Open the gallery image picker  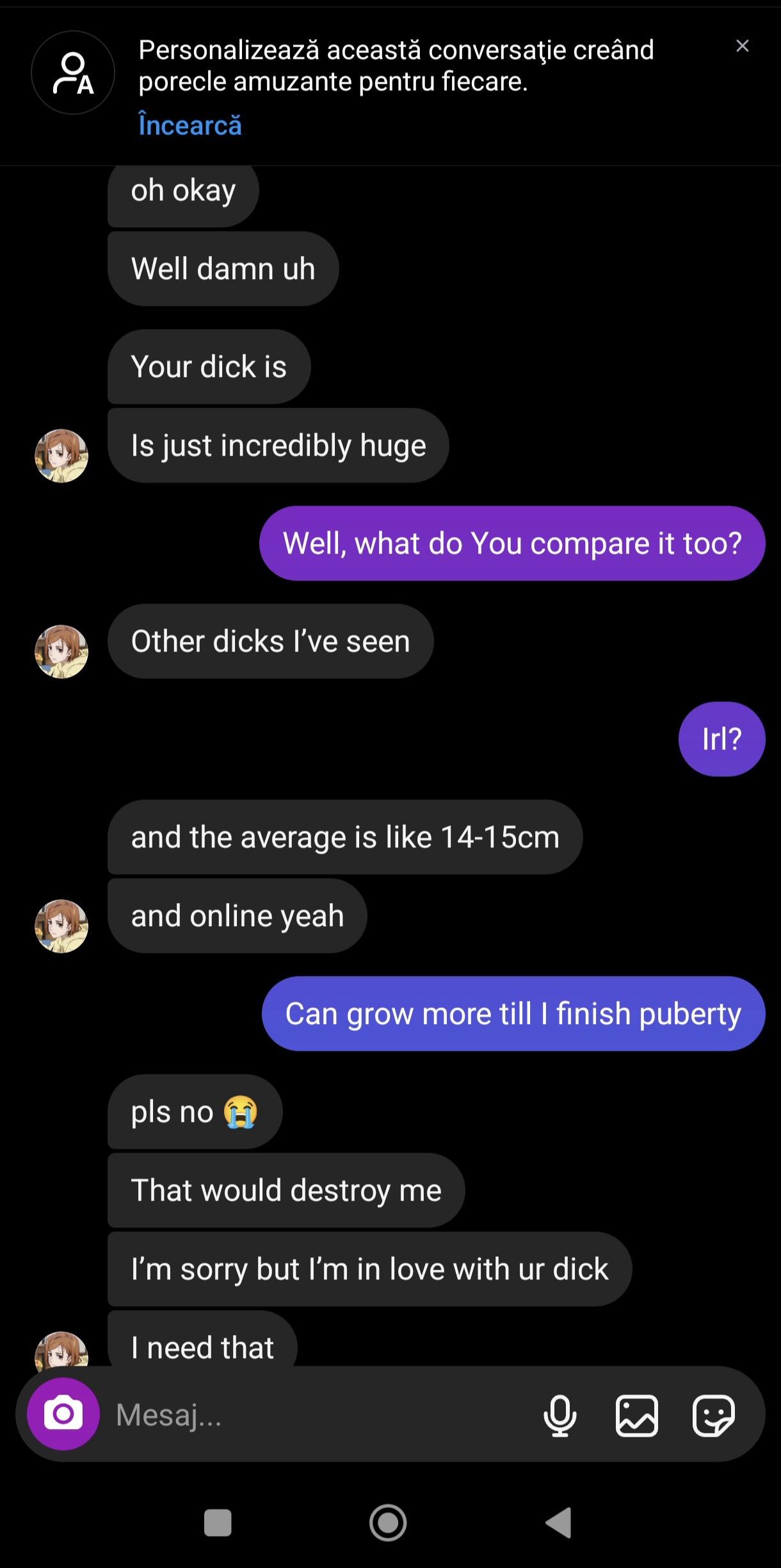pyautogui.click(x=636, y=1415)
